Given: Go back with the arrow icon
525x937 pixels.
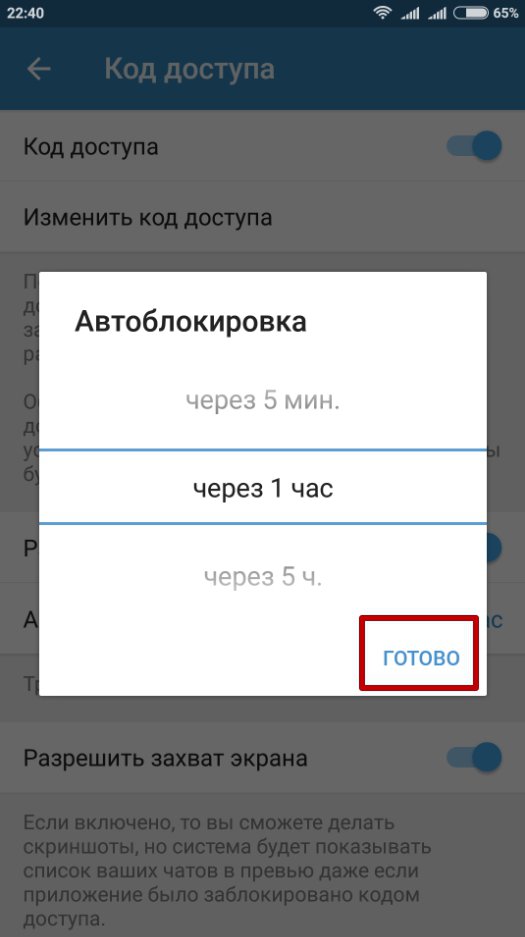Looking at the screenshot, I should [x=39, y=69].
